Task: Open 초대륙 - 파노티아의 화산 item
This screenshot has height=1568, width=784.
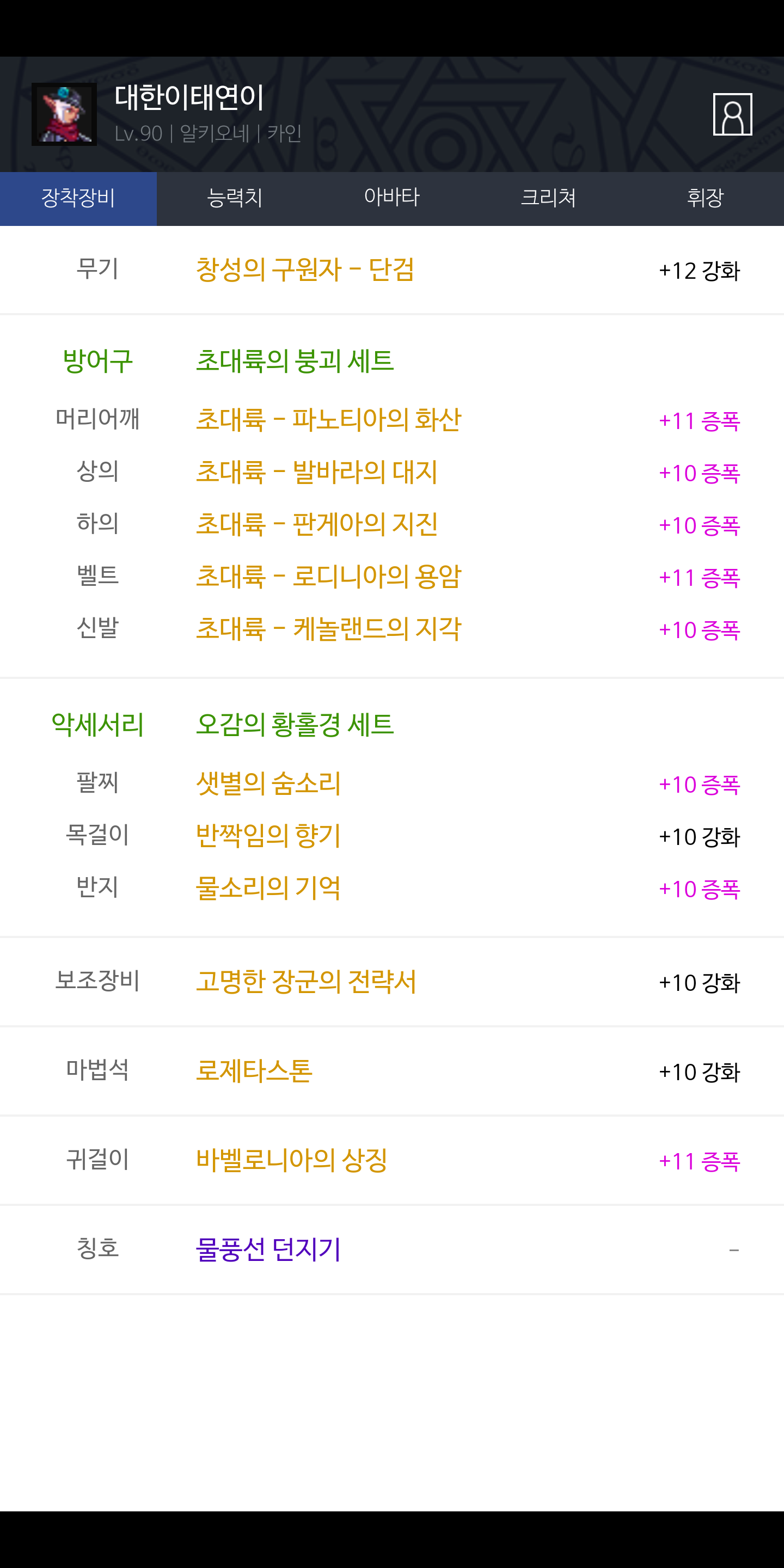Action: [329, 420]
